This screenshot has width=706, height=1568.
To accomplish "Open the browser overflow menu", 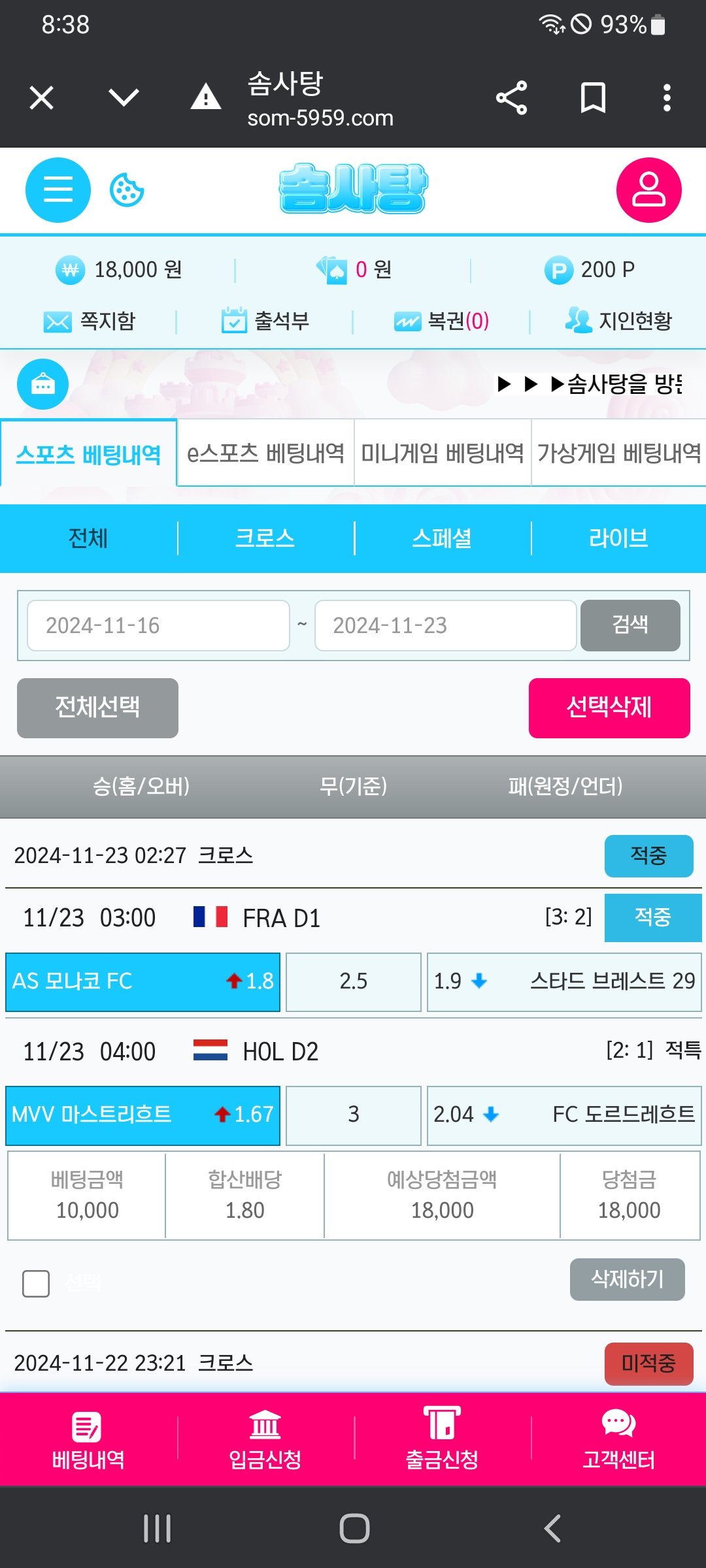I will tap(666, 98).
